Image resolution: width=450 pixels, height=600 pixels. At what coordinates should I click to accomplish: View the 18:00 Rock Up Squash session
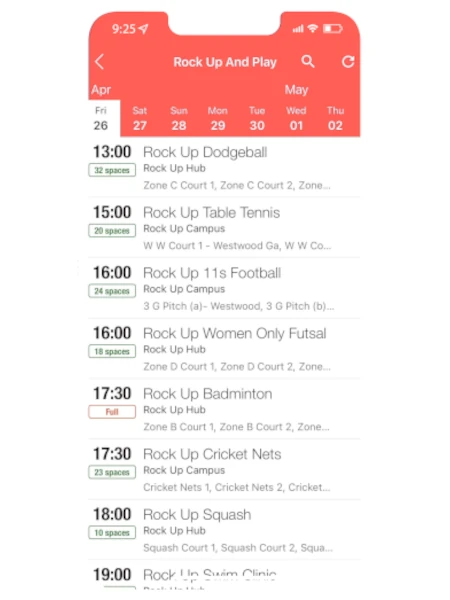tap(224, 530)
